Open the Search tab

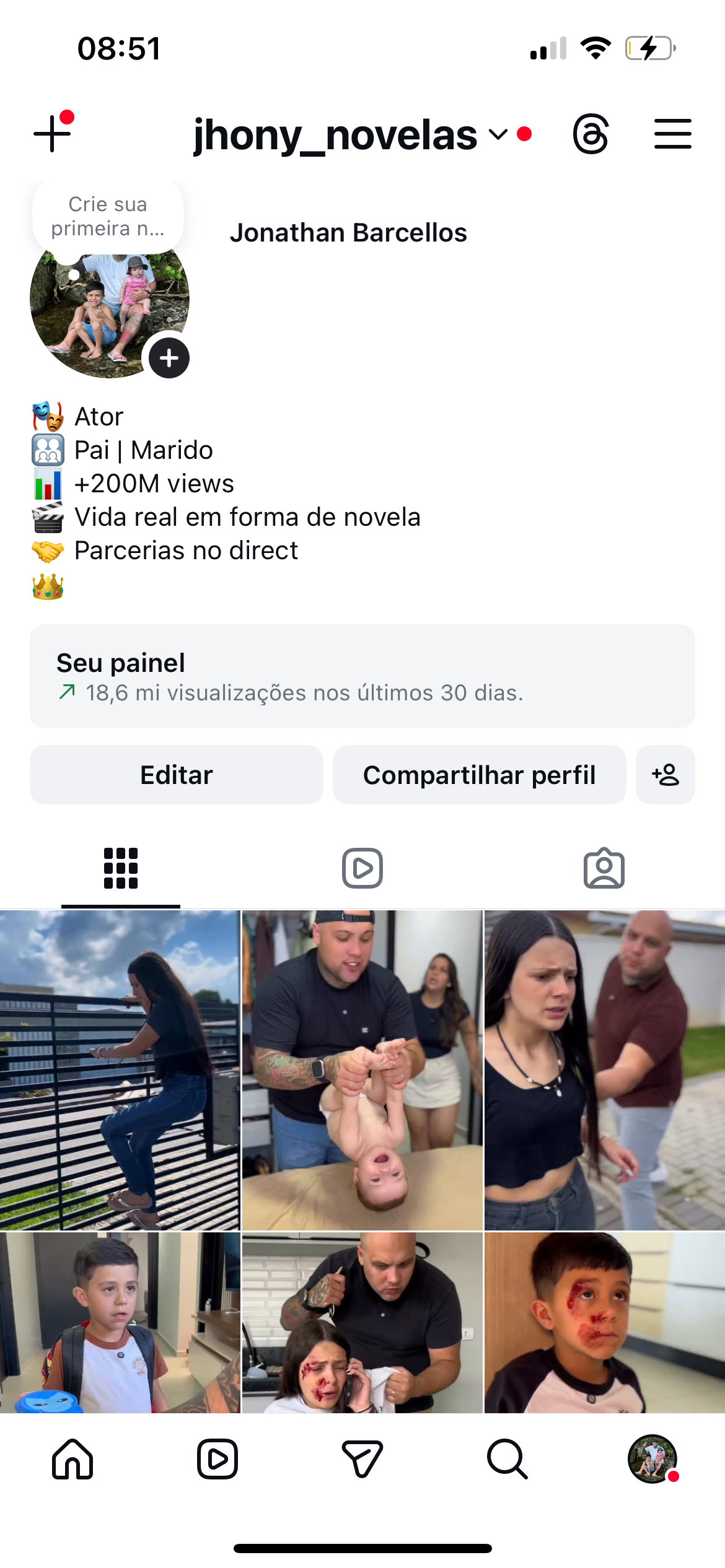507,1459
